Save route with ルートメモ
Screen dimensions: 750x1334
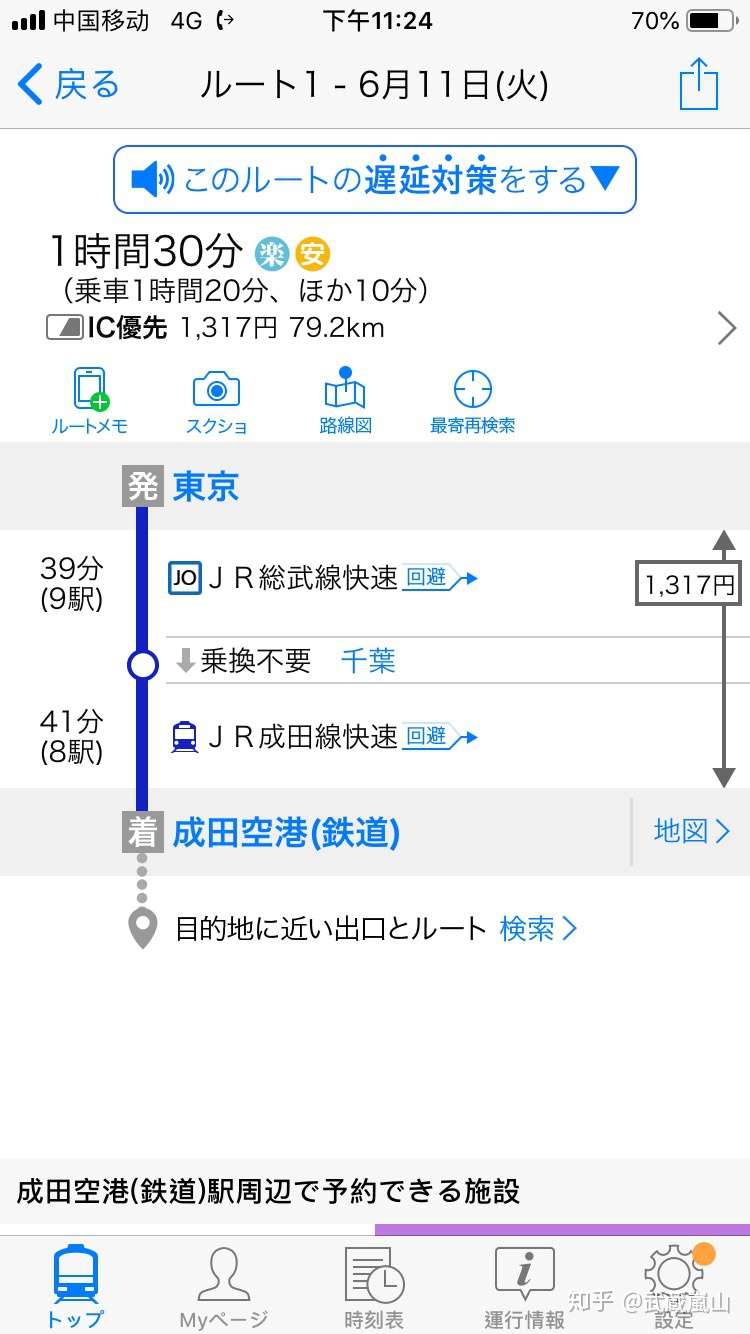pos(90,400)
